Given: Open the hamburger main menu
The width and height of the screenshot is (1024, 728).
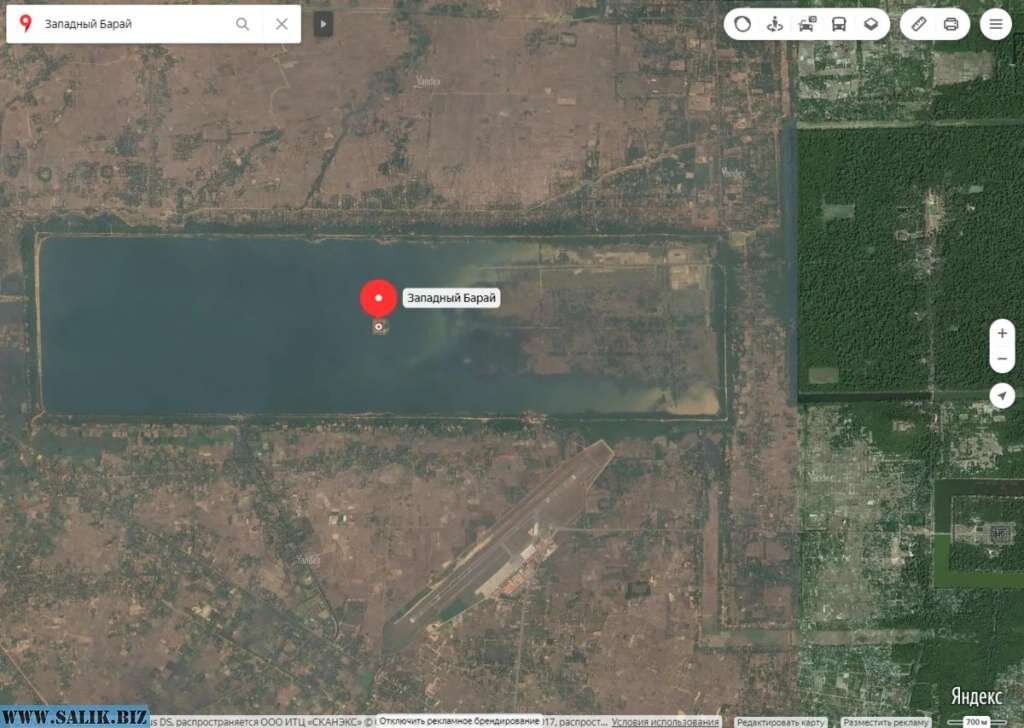Looking at the screenshot, I should coord(995,24).
